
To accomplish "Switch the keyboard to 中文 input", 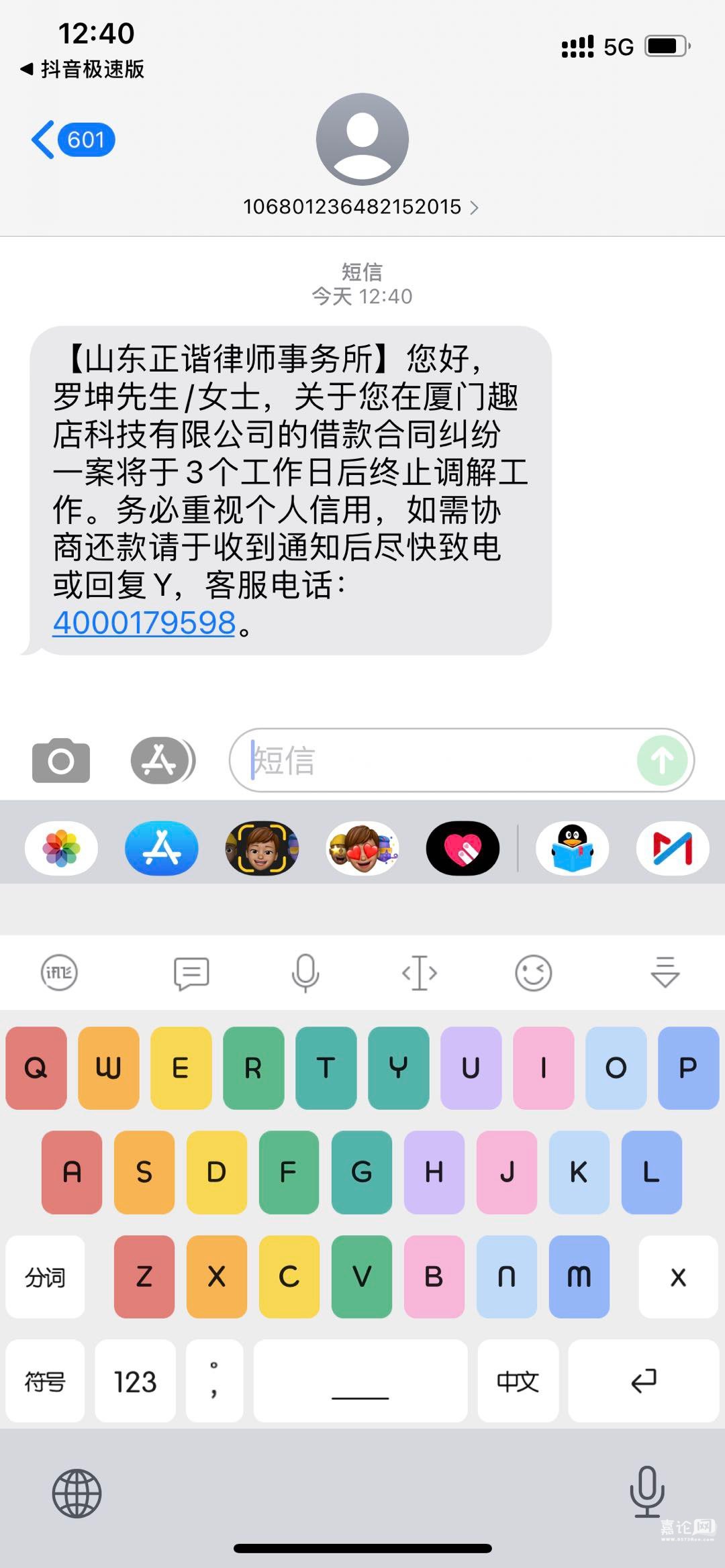I will click(x=518, y=1381).
